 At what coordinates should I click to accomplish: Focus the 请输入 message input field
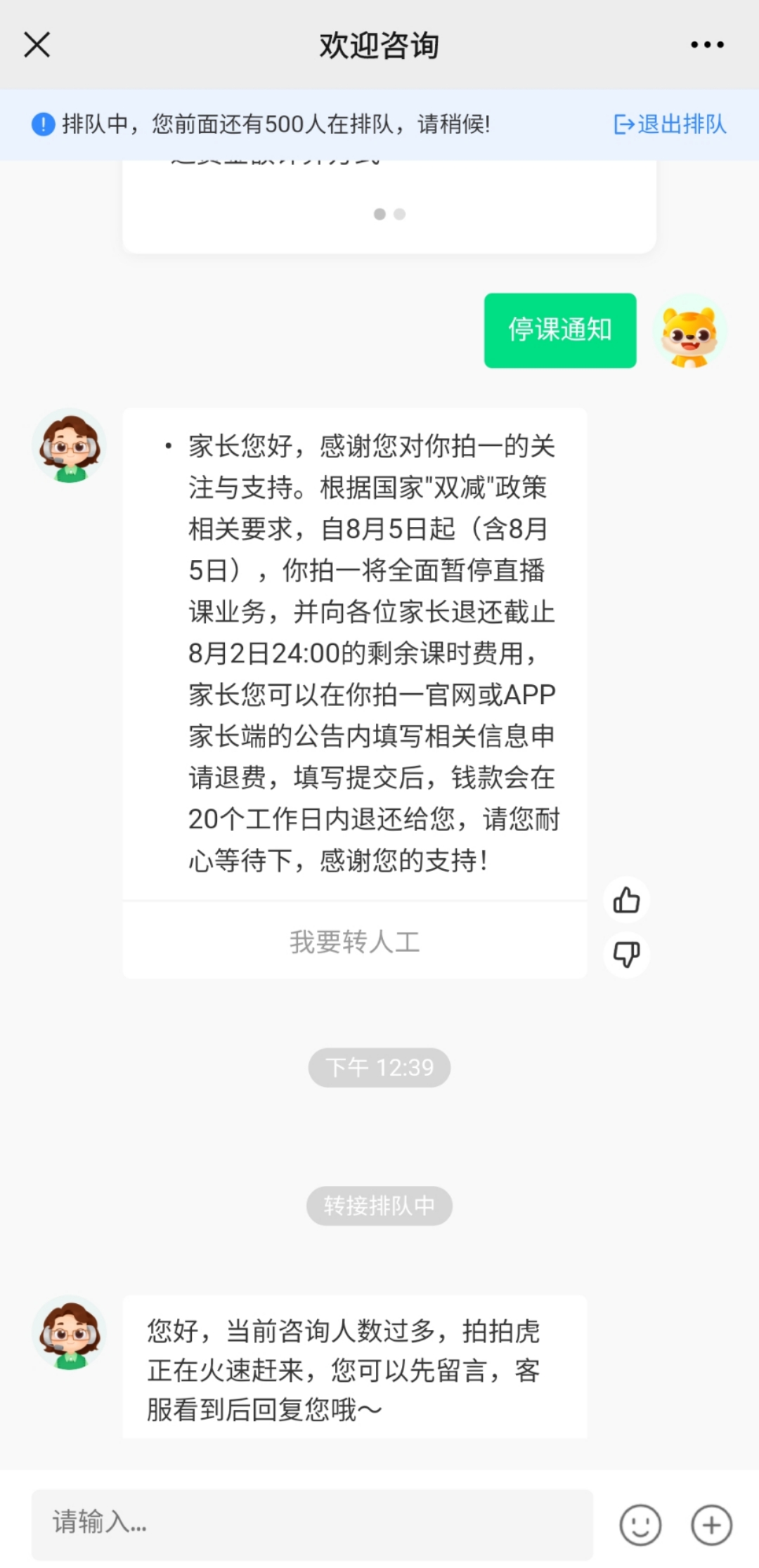312,1524
